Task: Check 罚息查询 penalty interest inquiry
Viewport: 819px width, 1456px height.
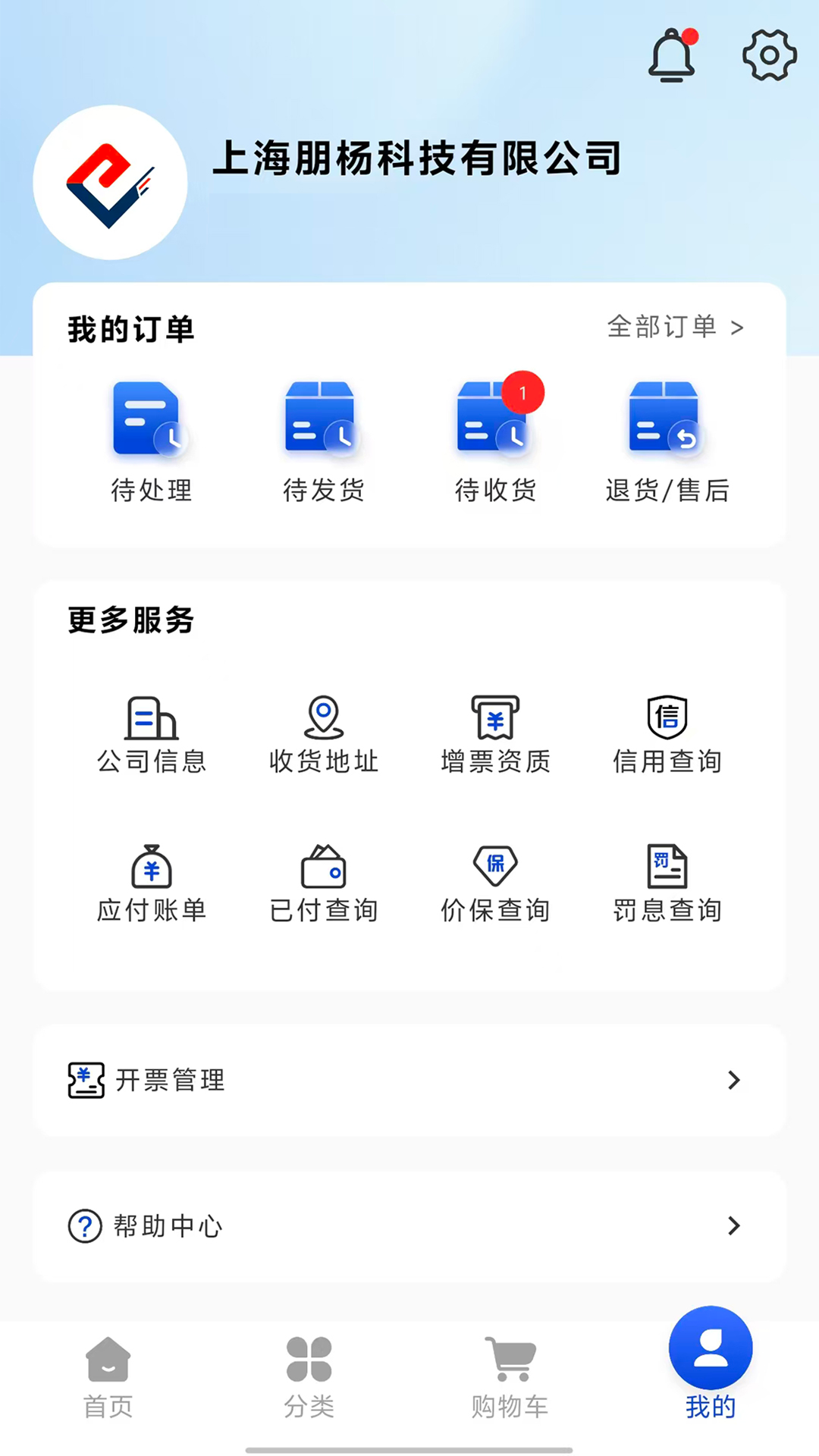Action: [x=667, y=883]
